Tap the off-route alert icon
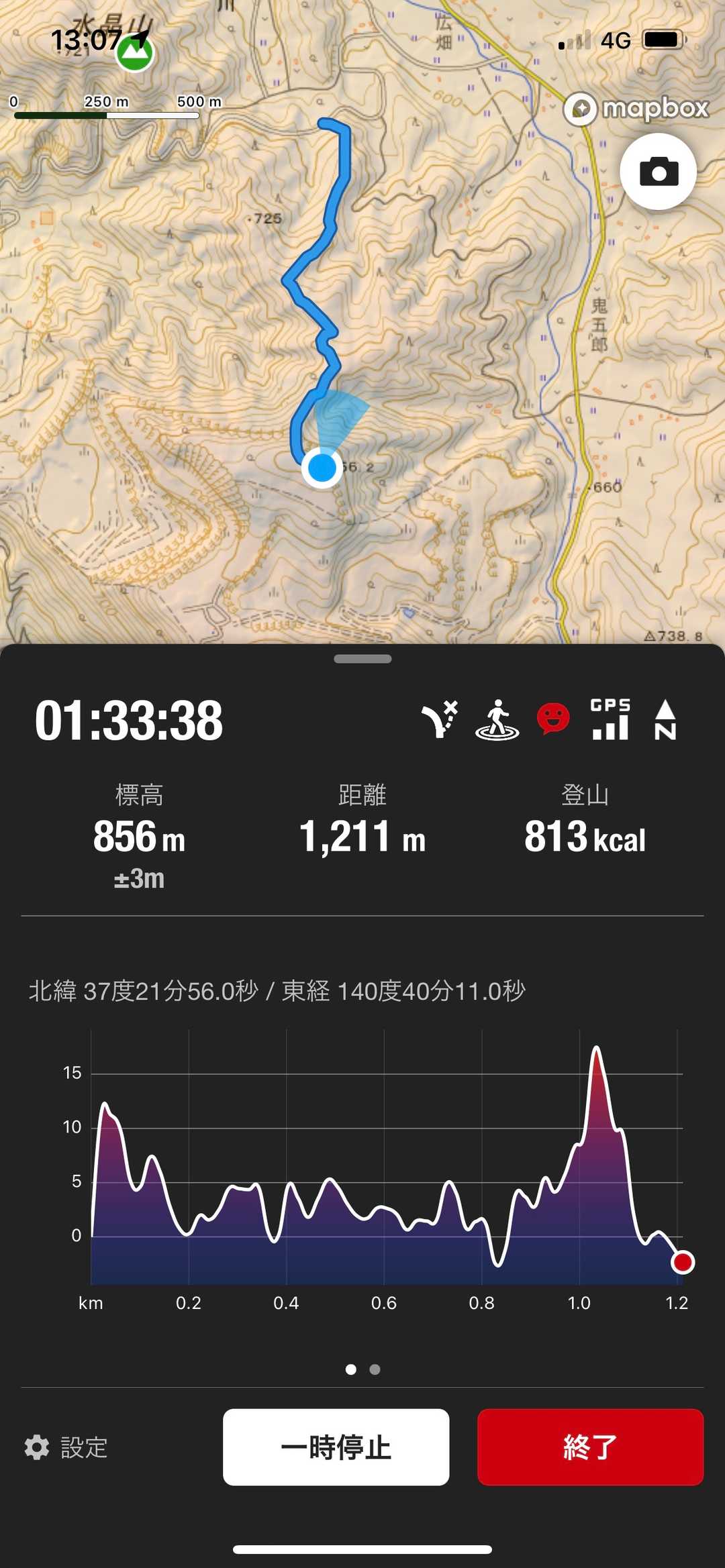This screenshot has height=1568, width=725. pyautogui.click(x=440, y=720)
